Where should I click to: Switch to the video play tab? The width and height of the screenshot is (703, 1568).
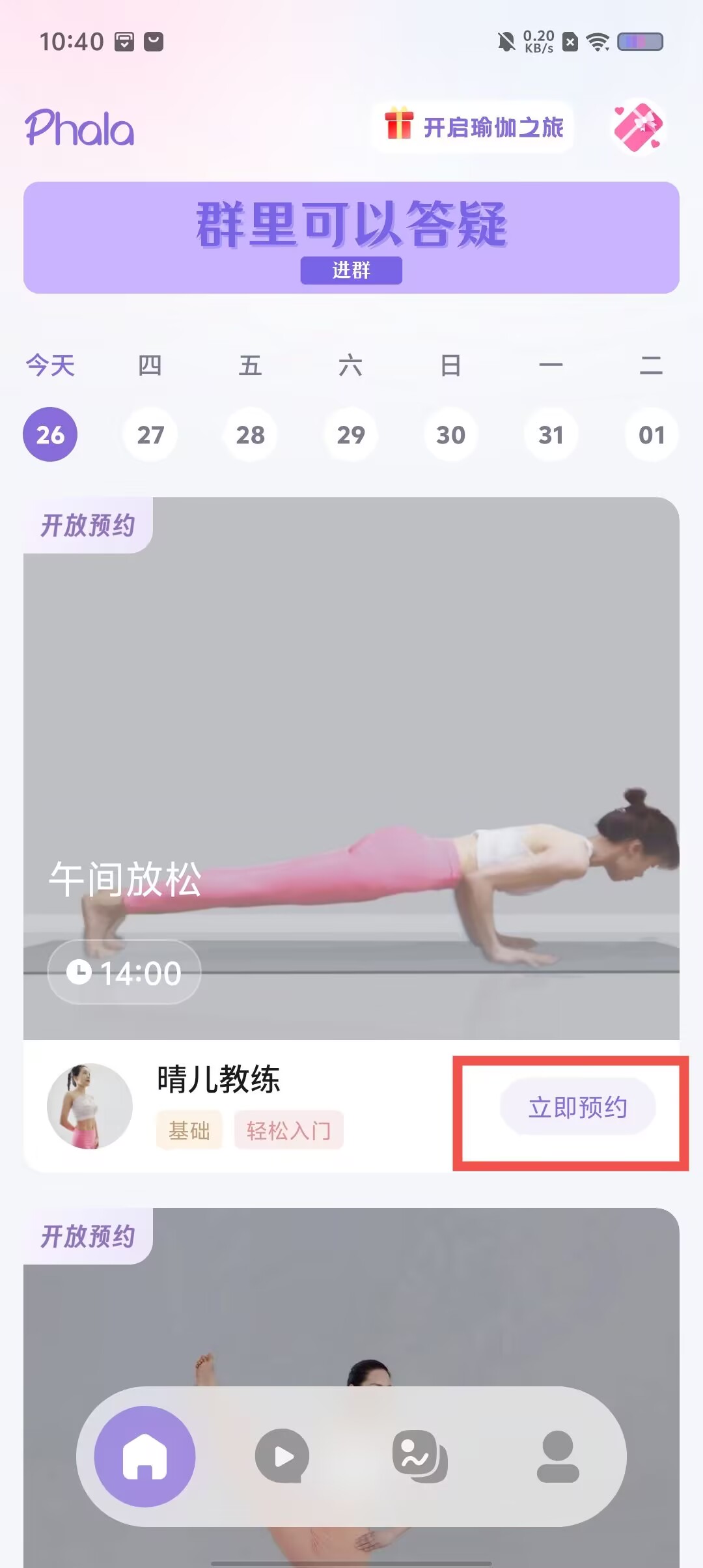(x=282, y=1457)
